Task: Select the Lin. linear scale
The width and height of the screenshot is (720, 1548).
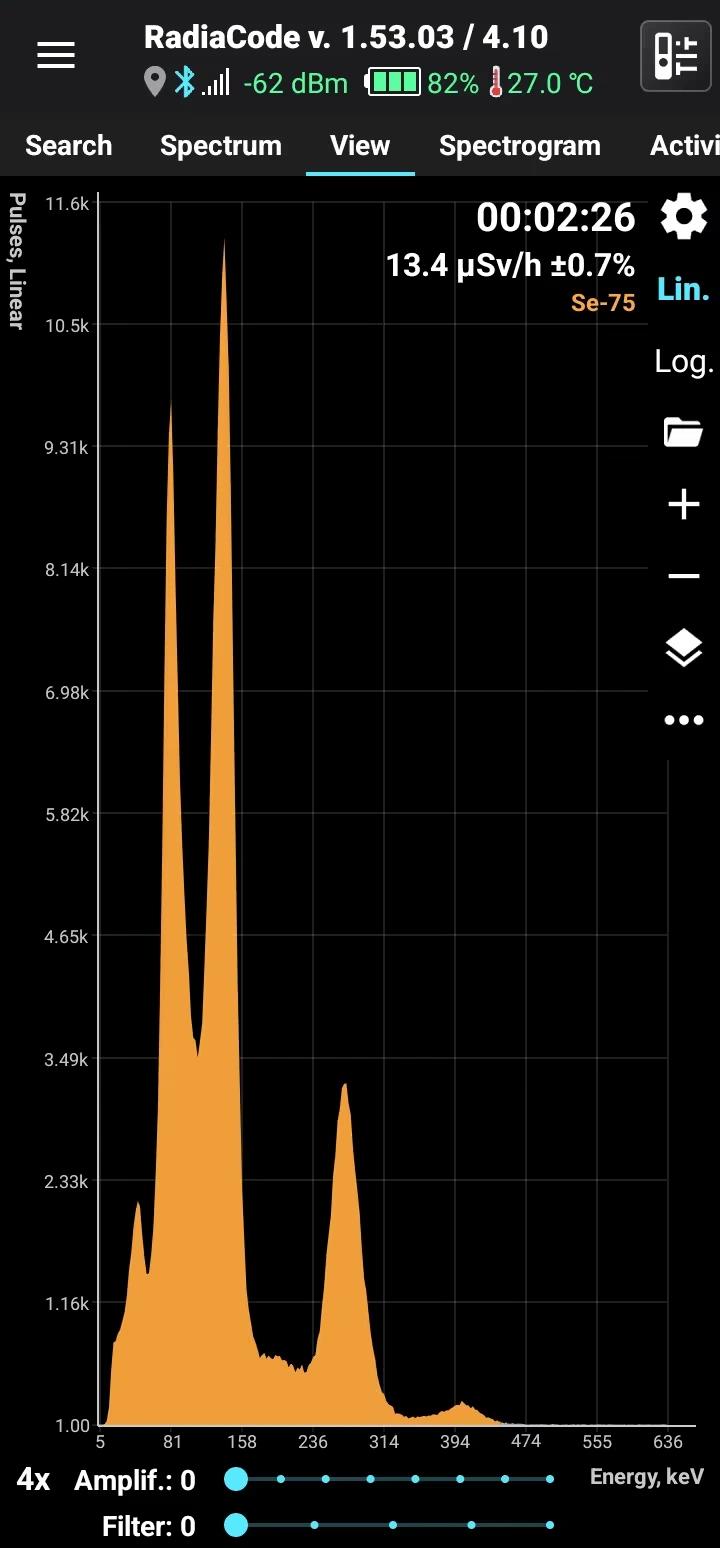Action: (684, 290)
